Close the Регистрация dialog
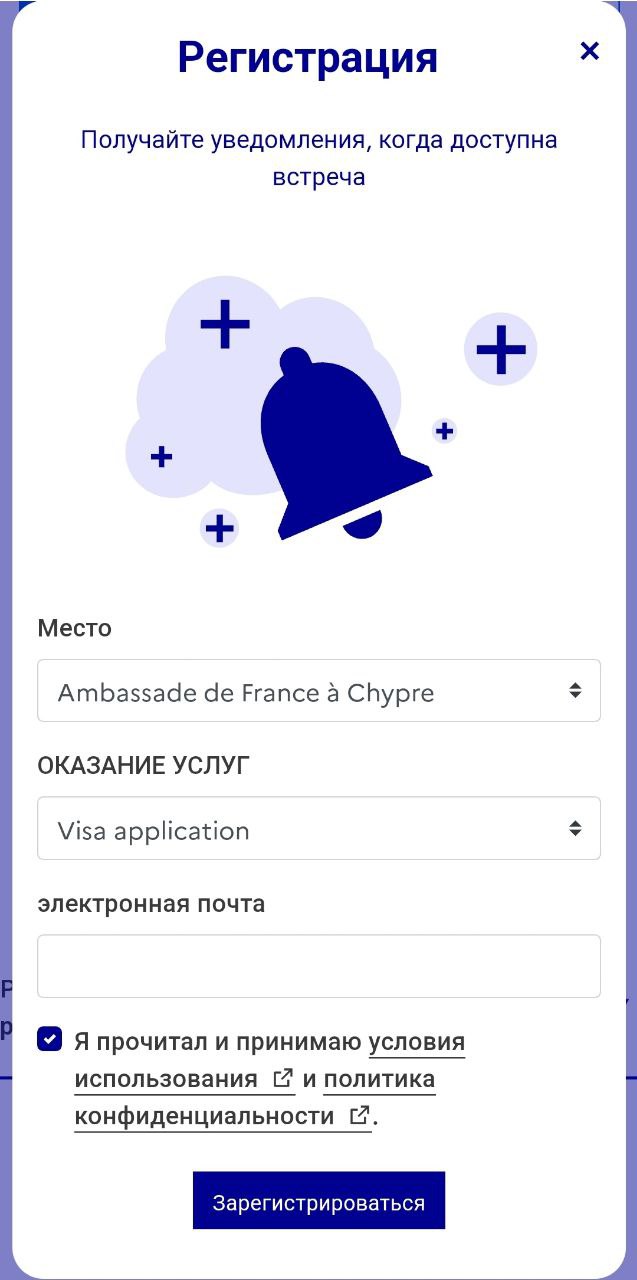 tap(589, 51)
